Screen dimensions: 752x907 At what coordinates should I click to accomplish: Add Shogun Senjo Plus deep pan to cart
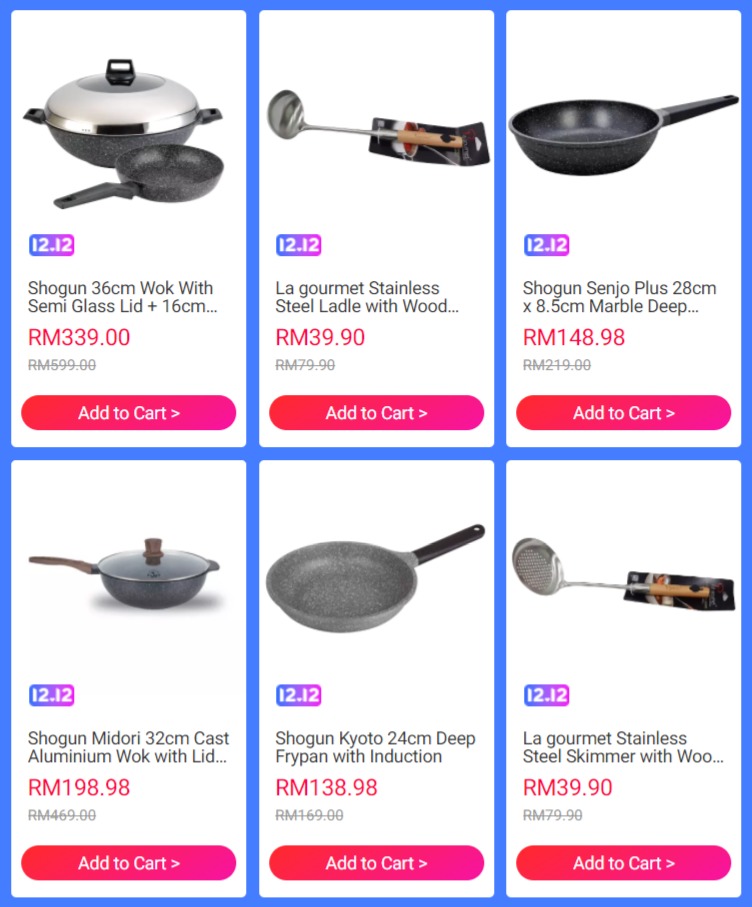click(623, 413)
